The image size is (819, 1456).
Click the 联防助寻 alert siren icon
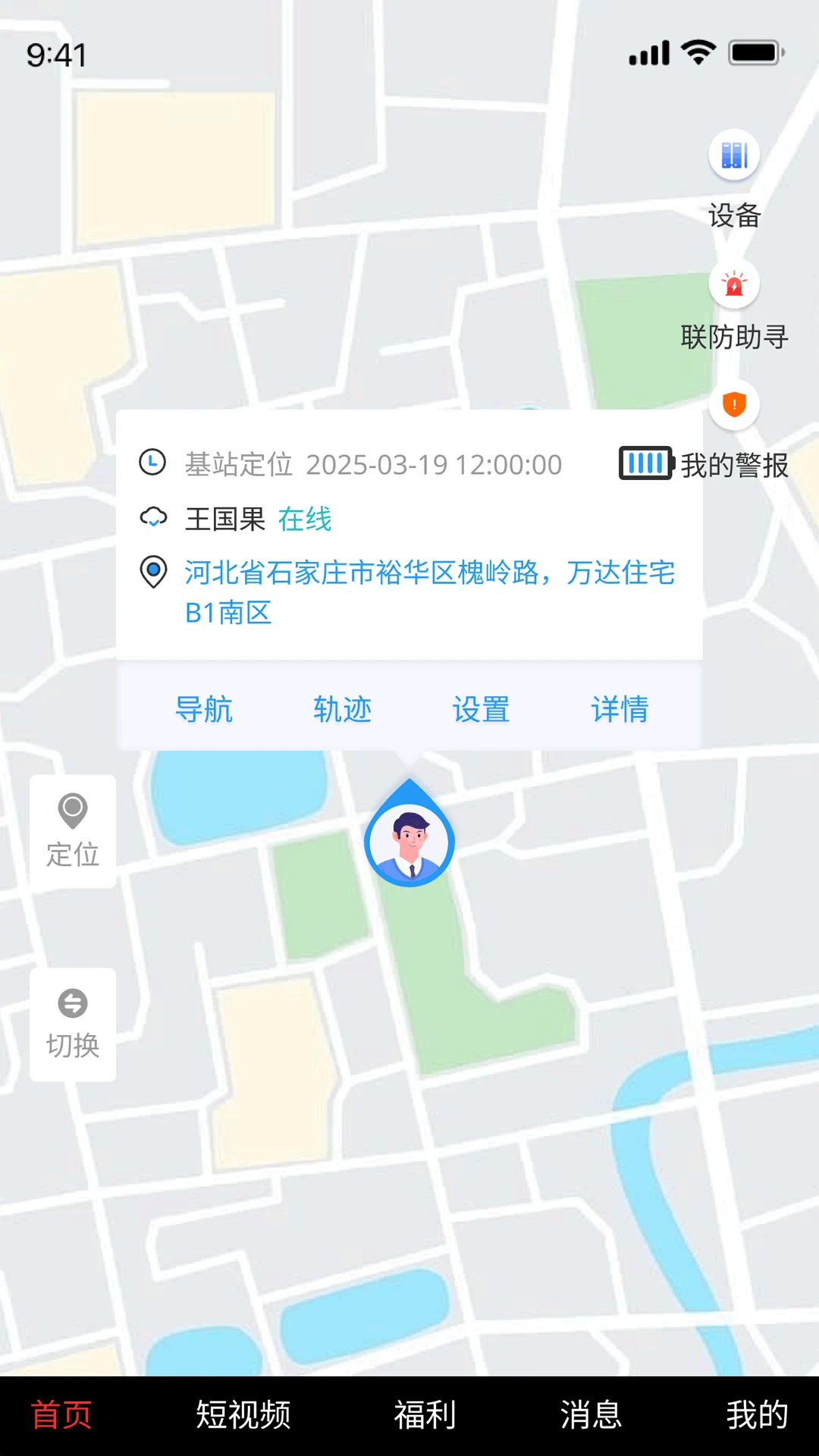[733, 282]
